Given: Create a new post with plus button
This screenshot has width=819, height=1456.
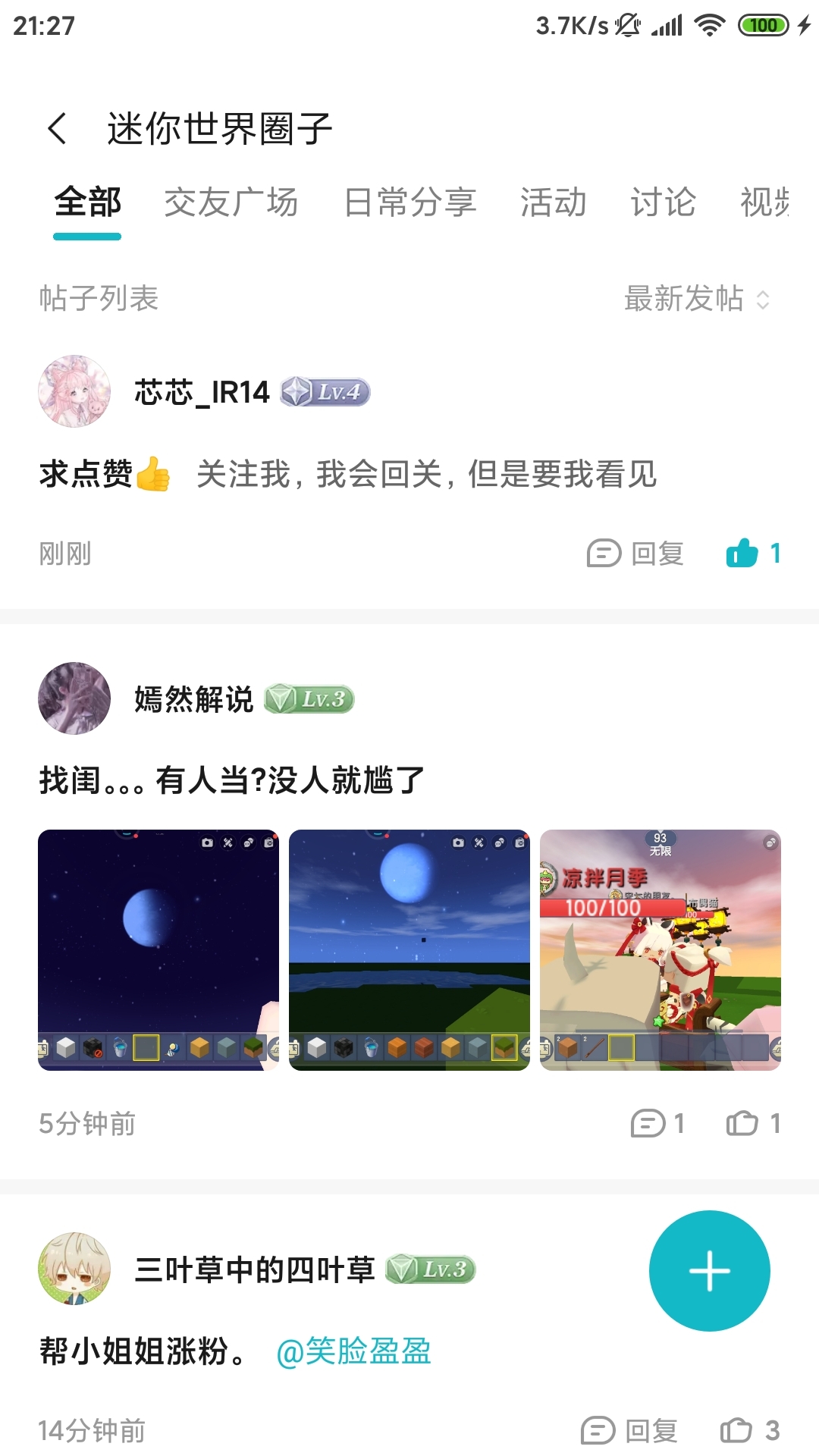Looking at the screenshot, I should coord(710,1271).
